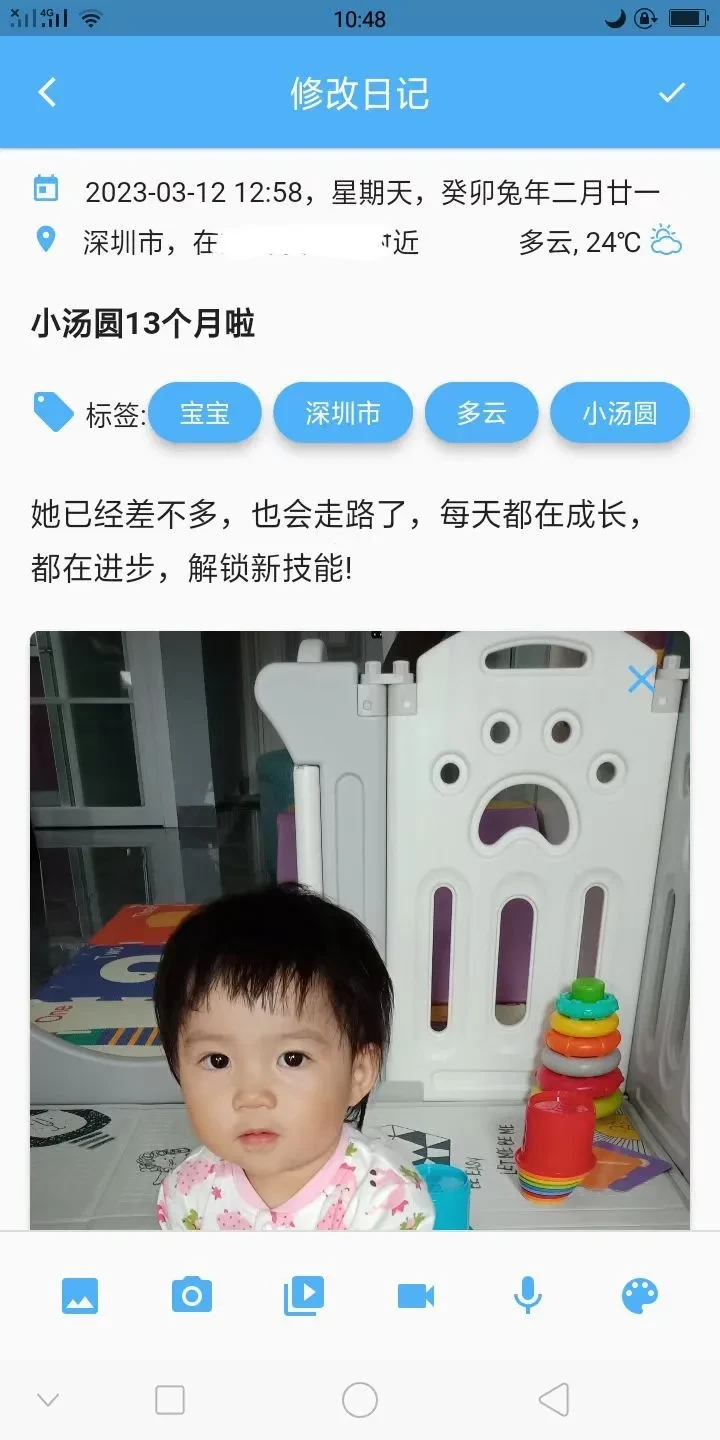Go back from the 修改日记 screen

click(x=47, y=93)
